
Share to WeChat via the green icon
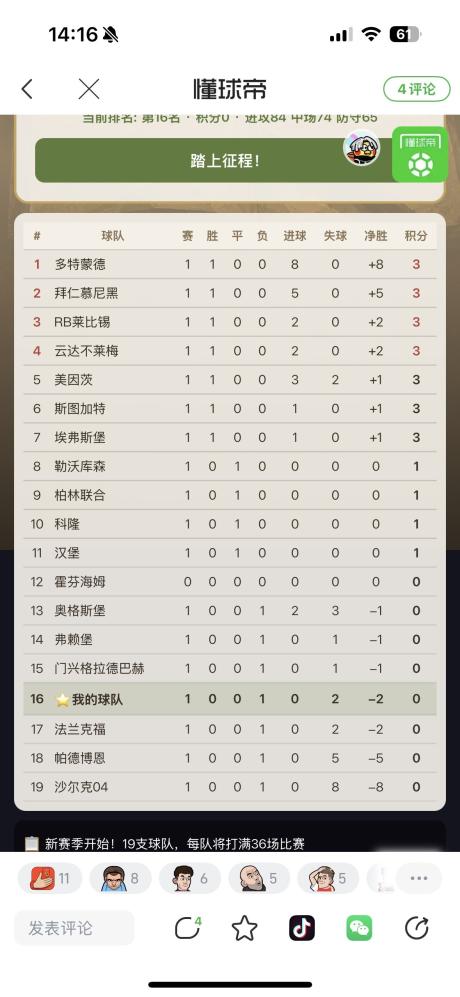[359, 928]
